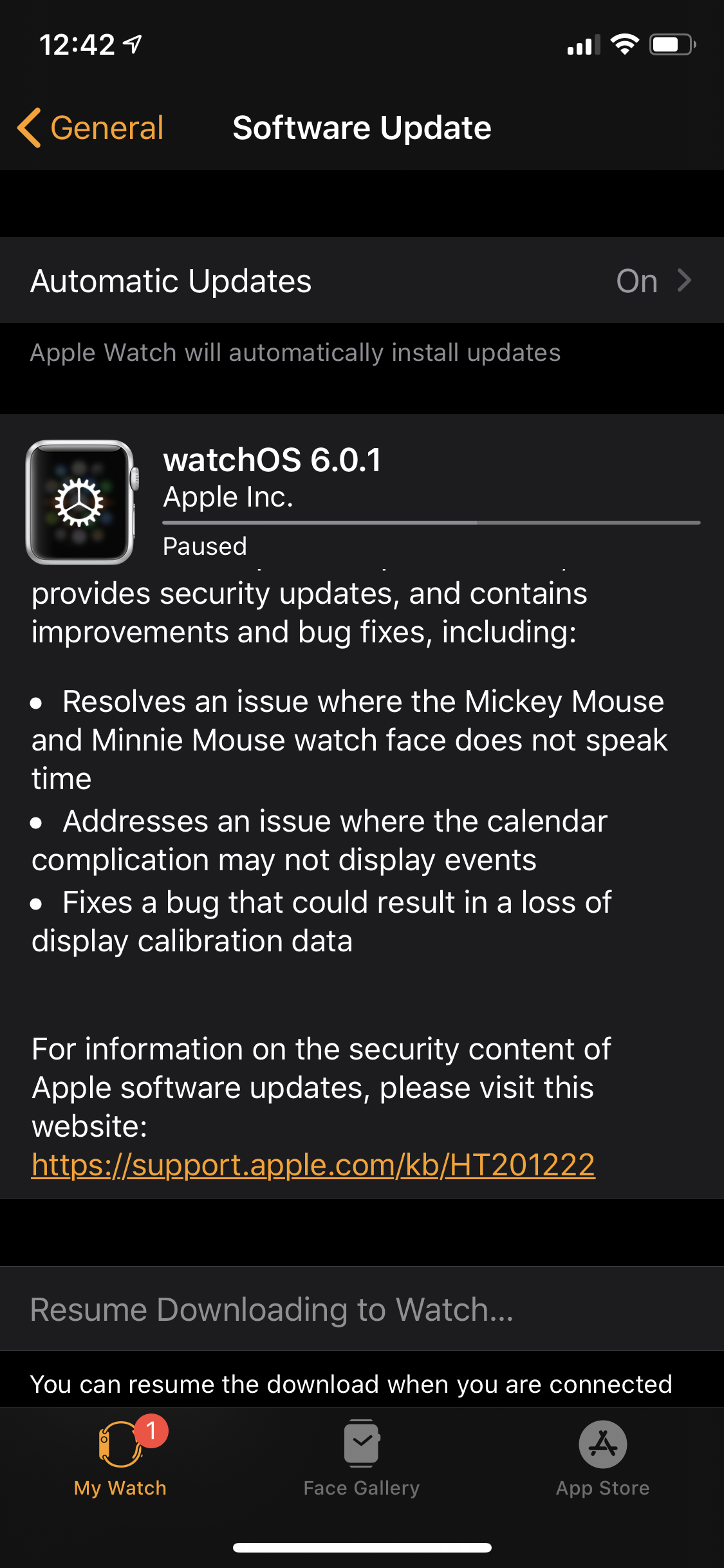Viewport: 724px width, 1568px height.
Task: Open Automatic Updates settings
Action: [x=362, y=281]
